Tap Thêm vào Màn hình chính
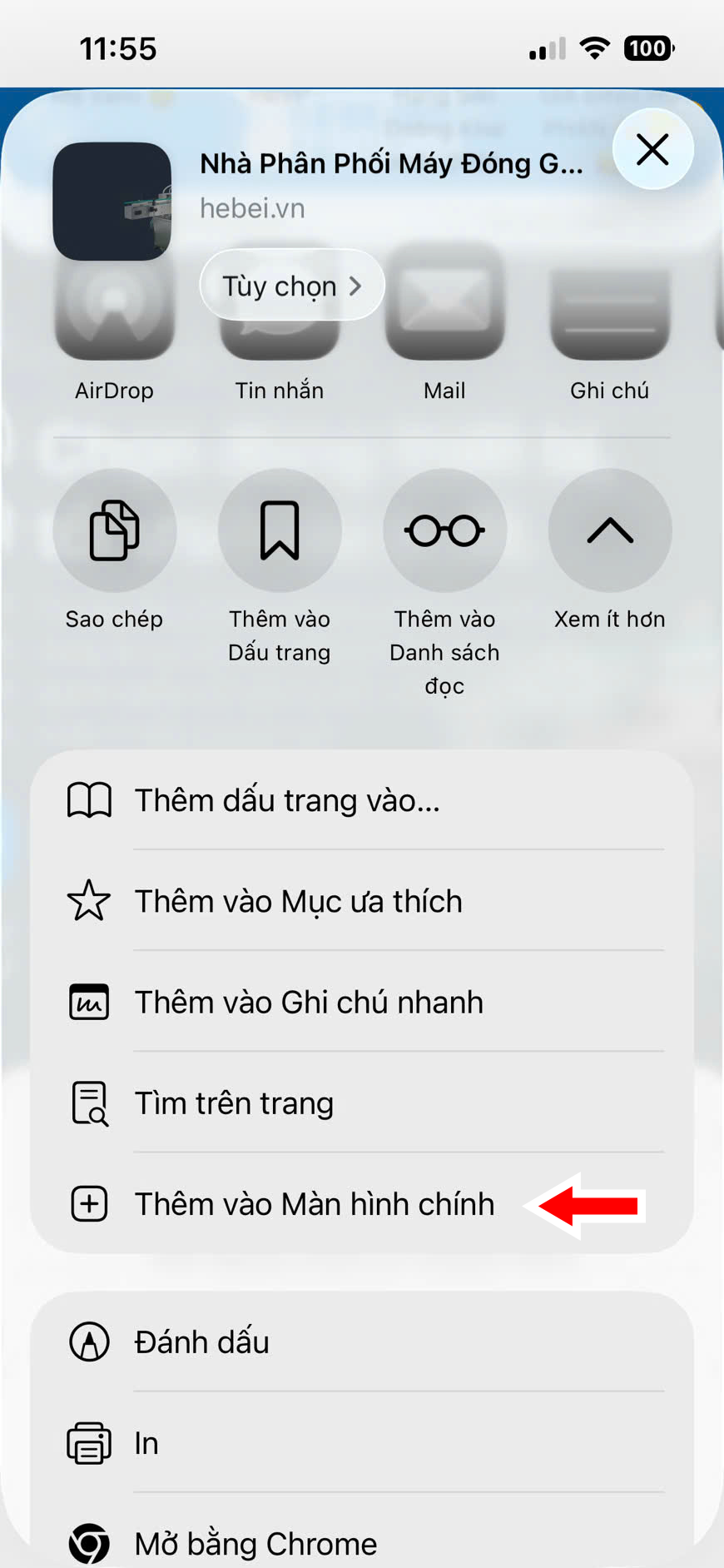The height and width of the screenshot is (1568, 724). (362, 1203)
